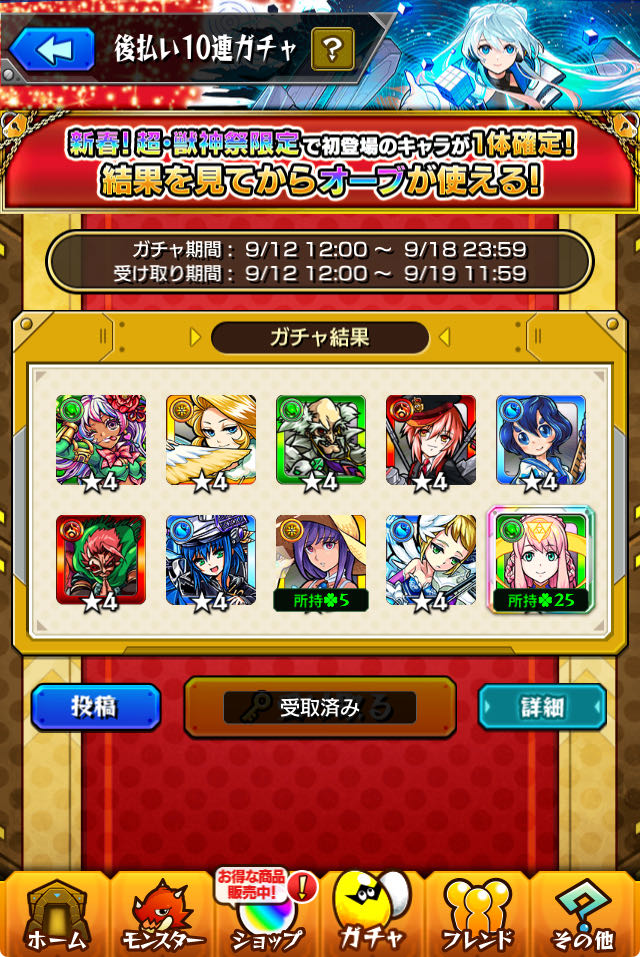Screen dimensions: 640x957
Task: View the red-masked green monster
Action: coord(101,560)
